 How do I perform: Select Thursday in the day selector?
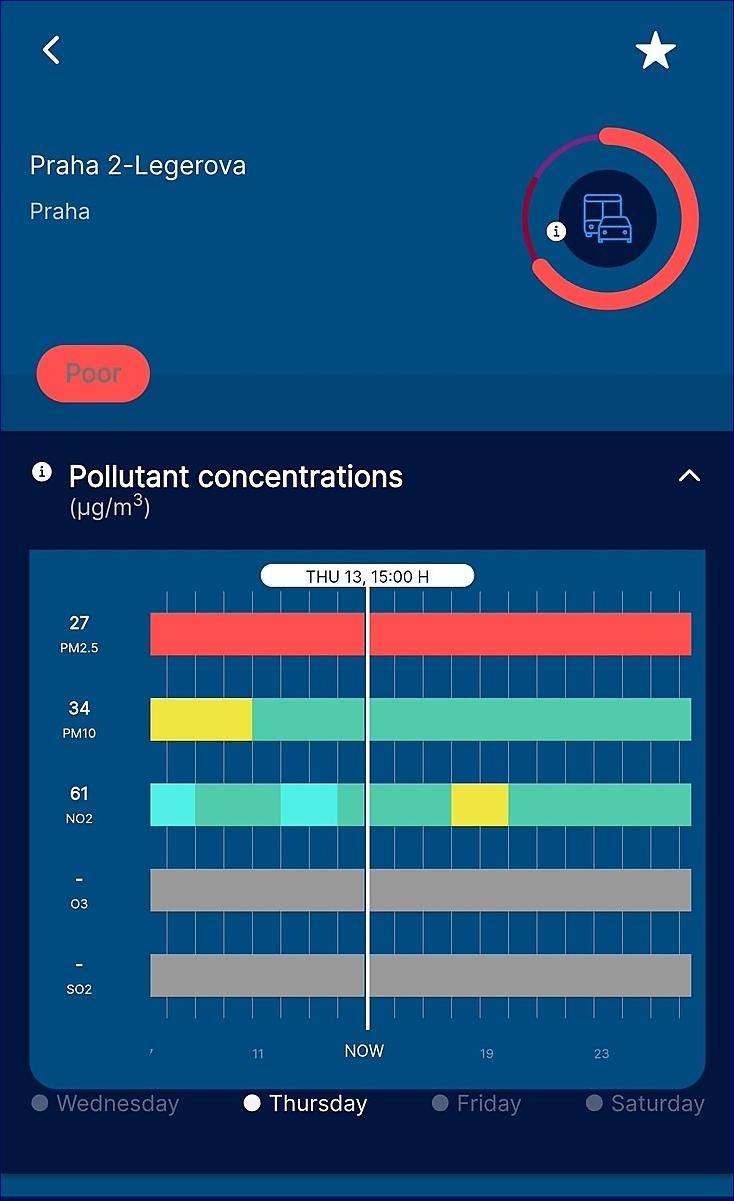point(306,1104)
